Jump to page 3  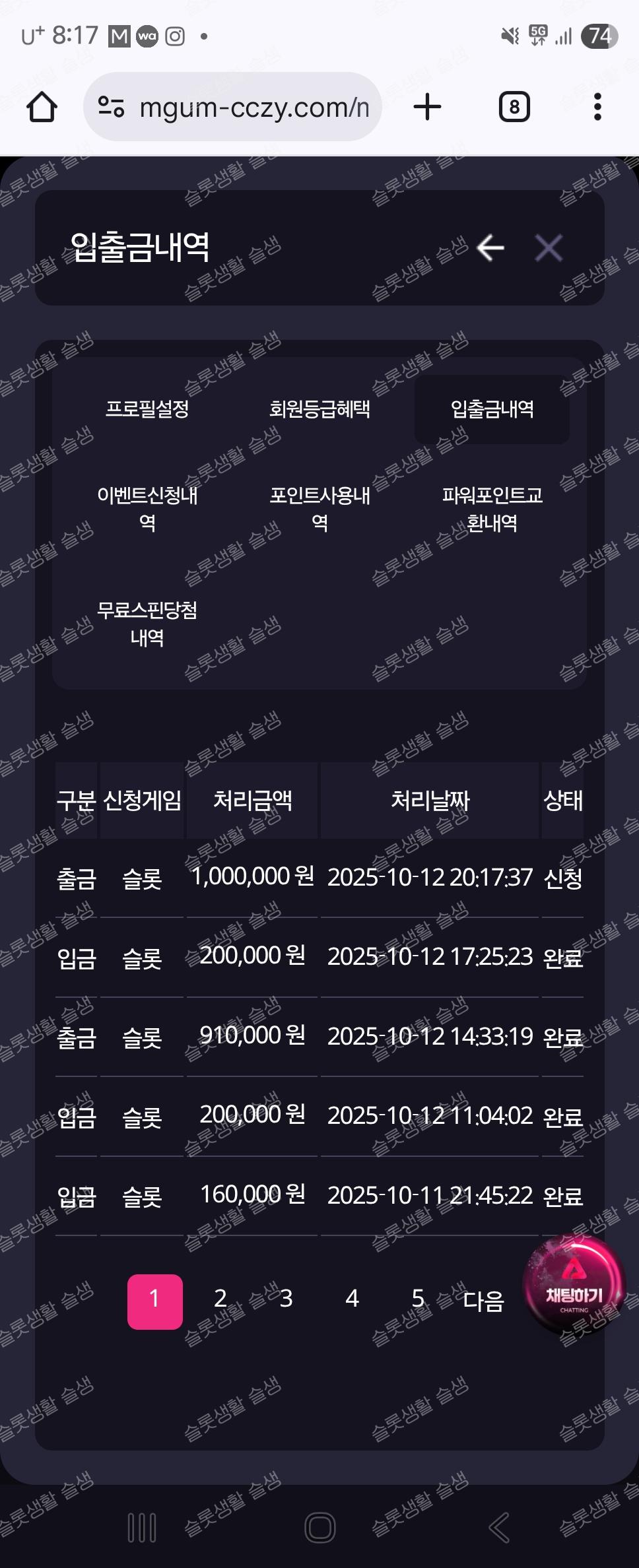(286, 1299)
